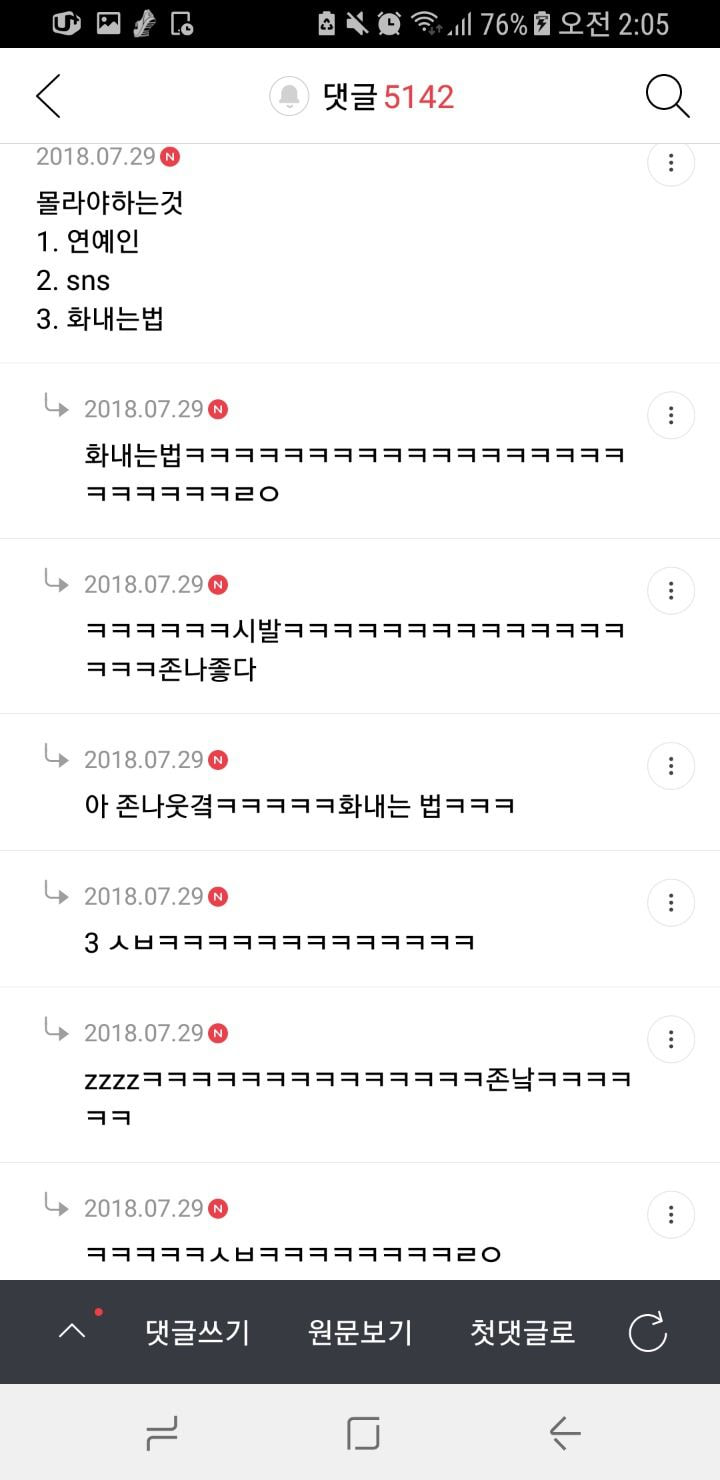
Task: Expand the bottom bar up-arrow chevron
Action: click(x=72, y=1332)
